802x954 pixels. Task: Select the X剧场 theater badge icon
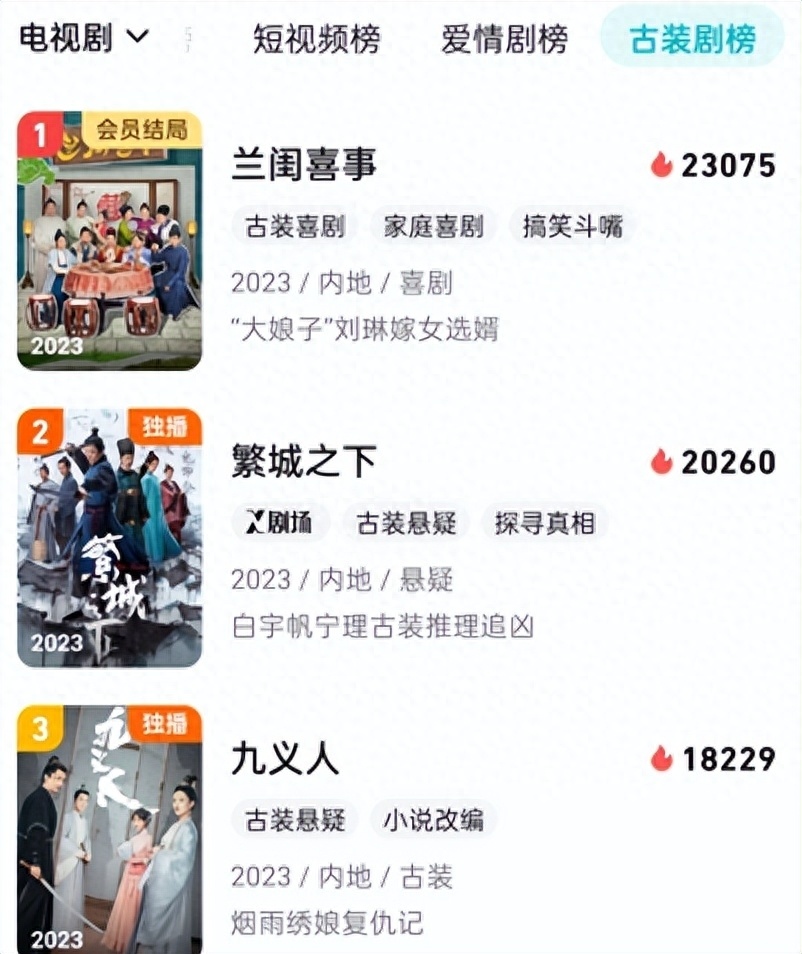click(279, 521)
